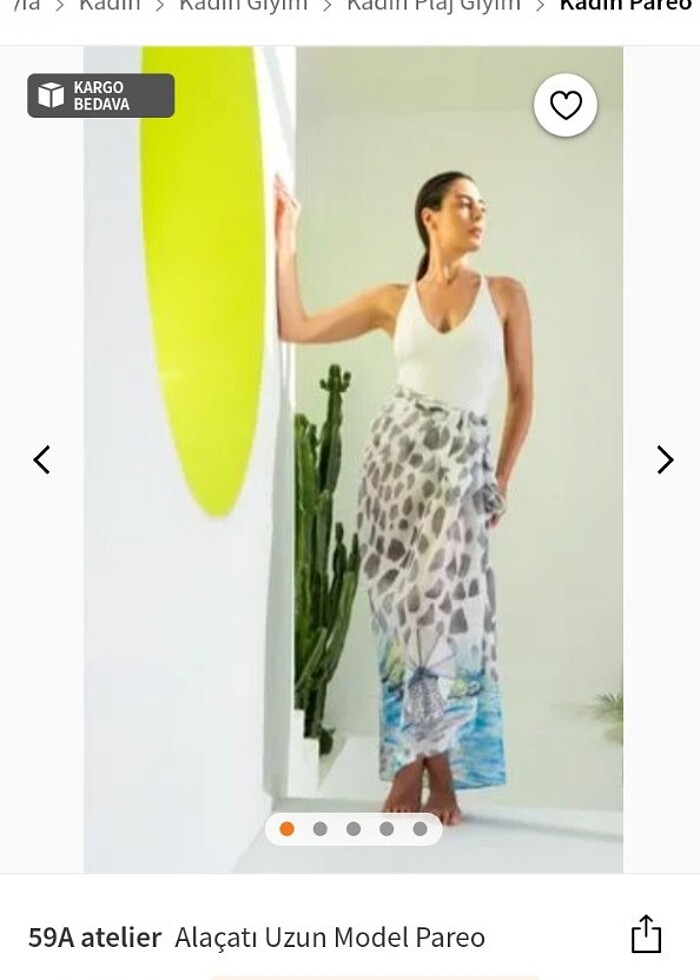The width and height of the screenshot is (700, 980).
Task: Show the next product photo
Action: (664, 460)
